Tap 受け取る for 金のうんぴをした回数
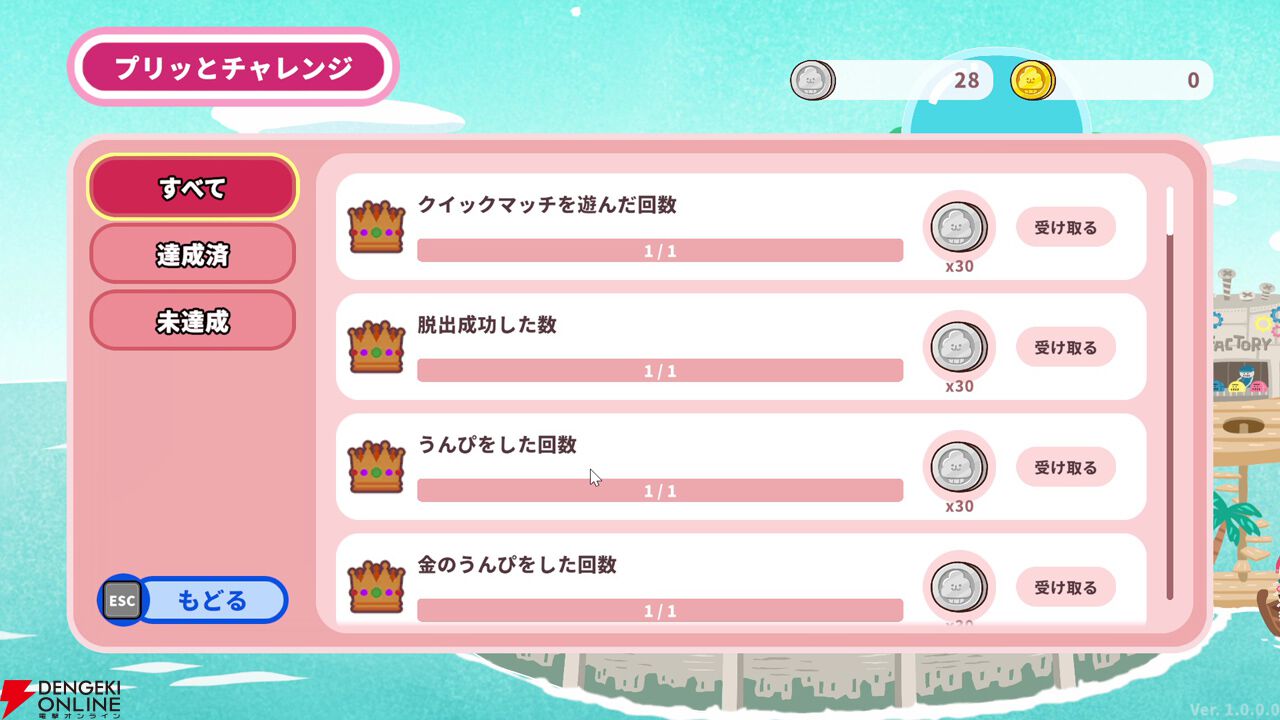 click(x=1065, y=587)
